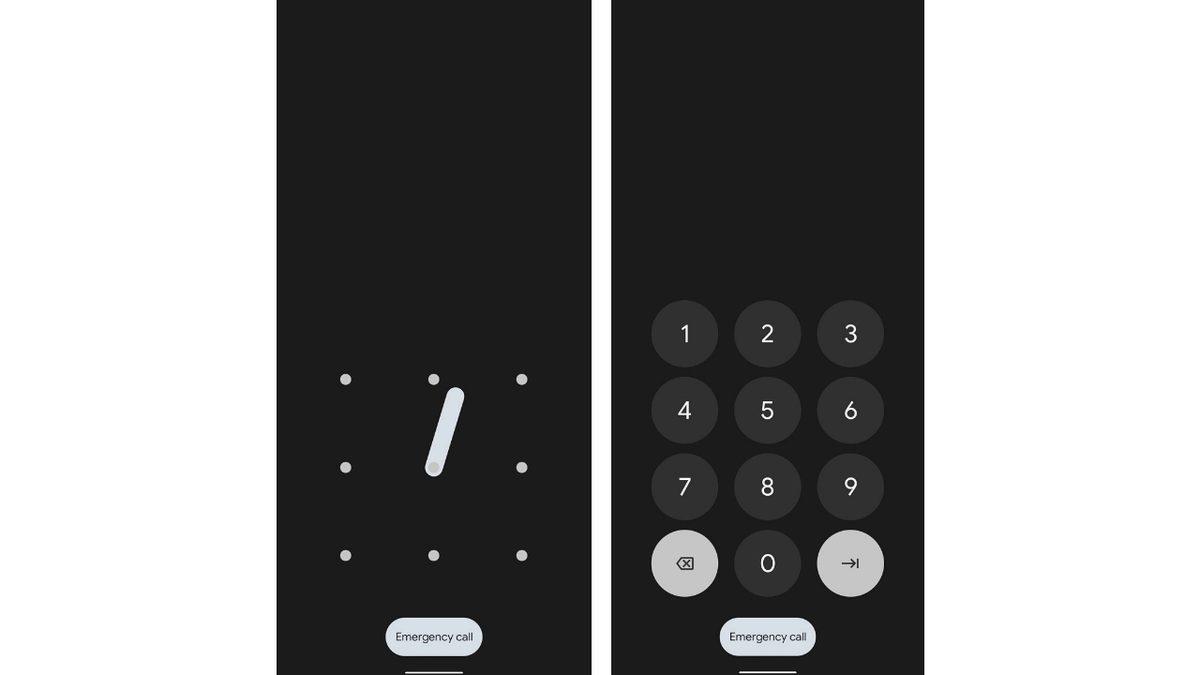
Task: Enter digit 5 on the keypad
Action: click(x=767, y=410)
